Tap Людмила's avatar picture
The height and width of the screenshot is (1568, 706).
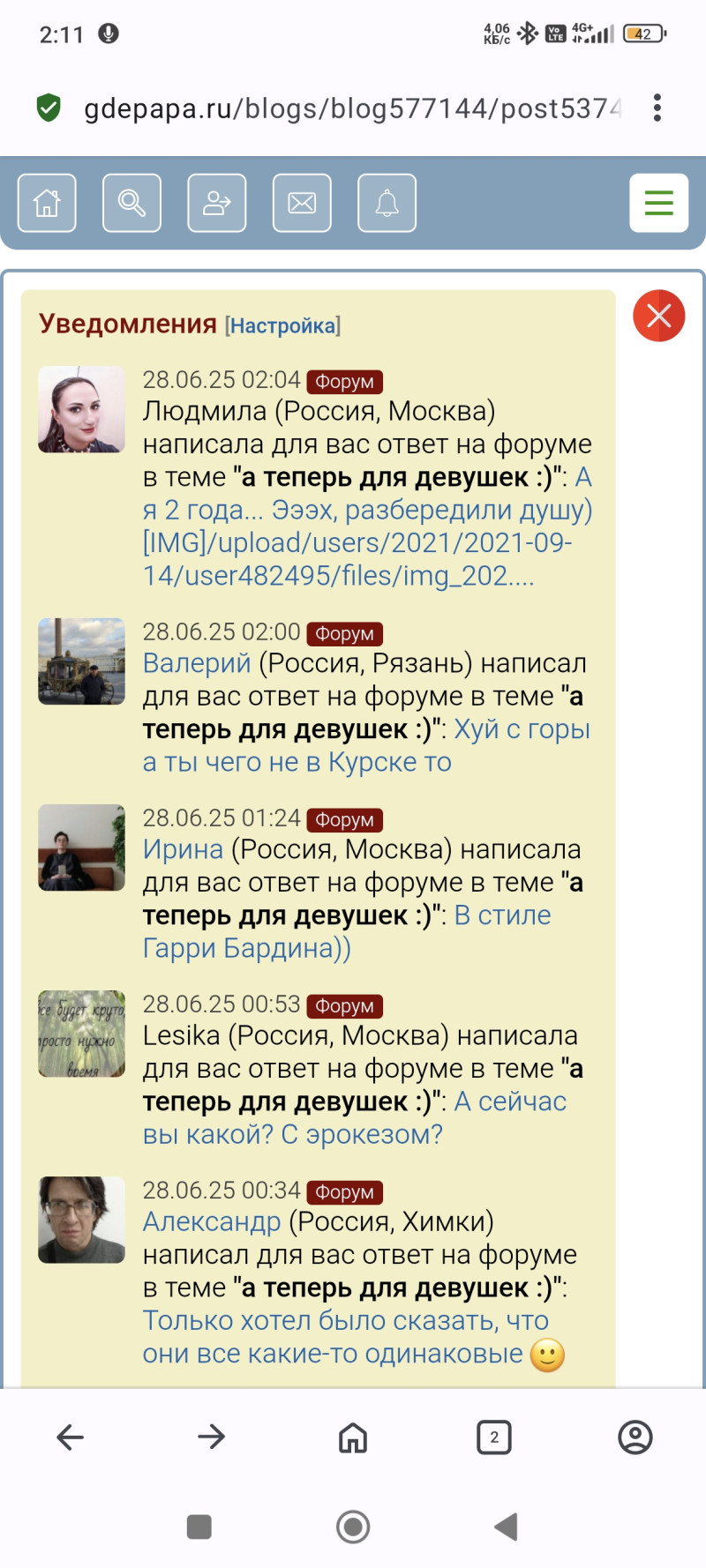[81, 409]
